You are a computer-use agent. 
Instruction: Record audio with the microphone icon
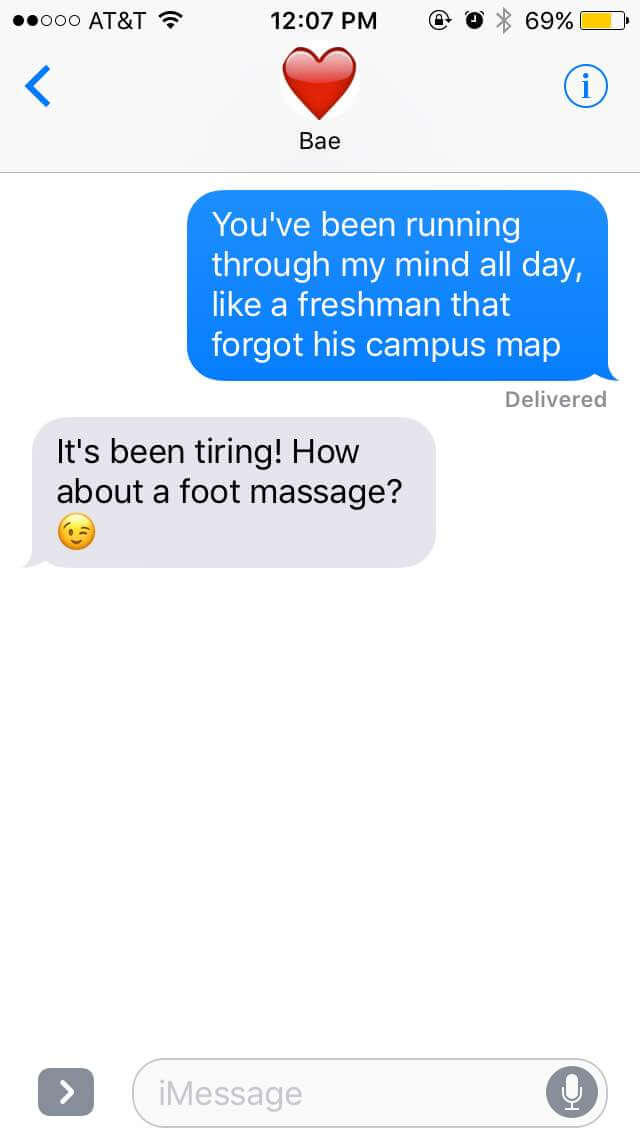[x=572, y=1093]
